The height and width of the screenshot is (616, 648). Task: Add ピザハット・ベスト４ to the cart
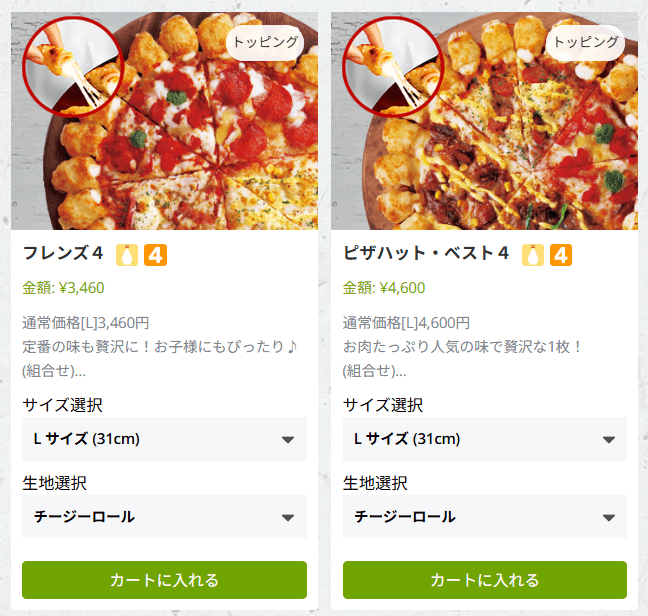point(485,580)
